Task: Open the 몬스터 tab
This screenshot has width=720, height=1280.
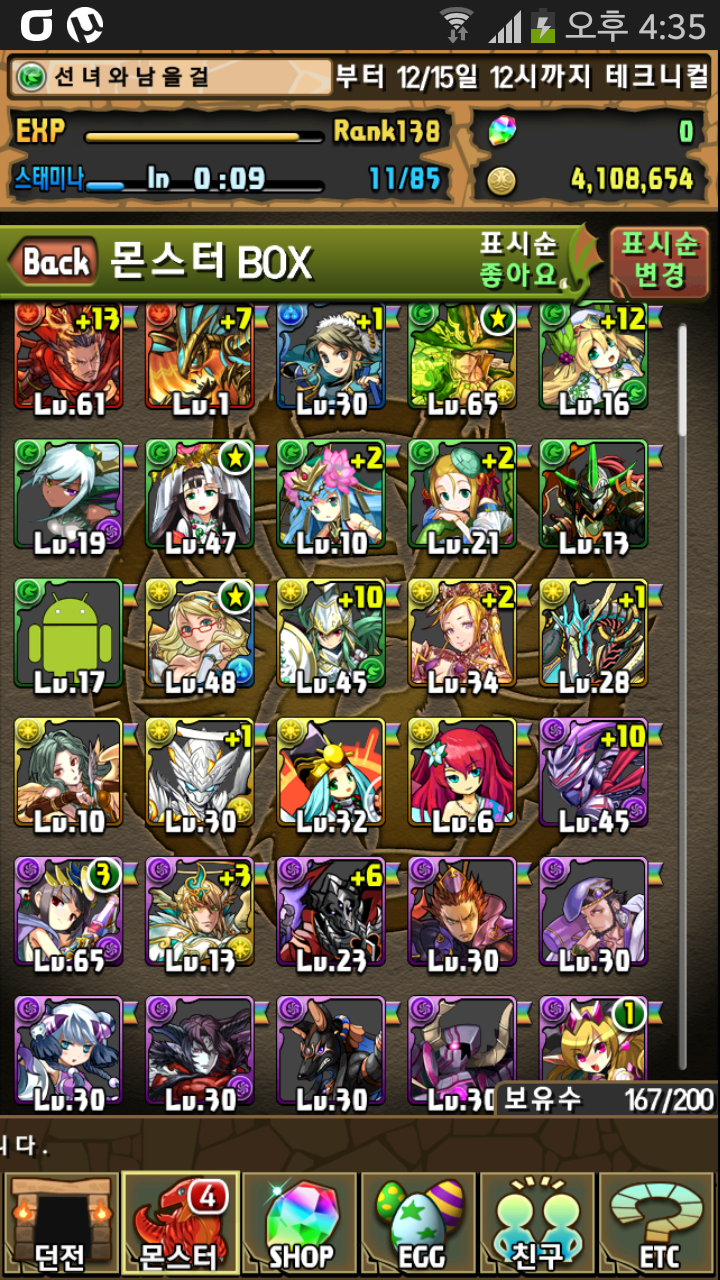Action: pos(180,1225)
